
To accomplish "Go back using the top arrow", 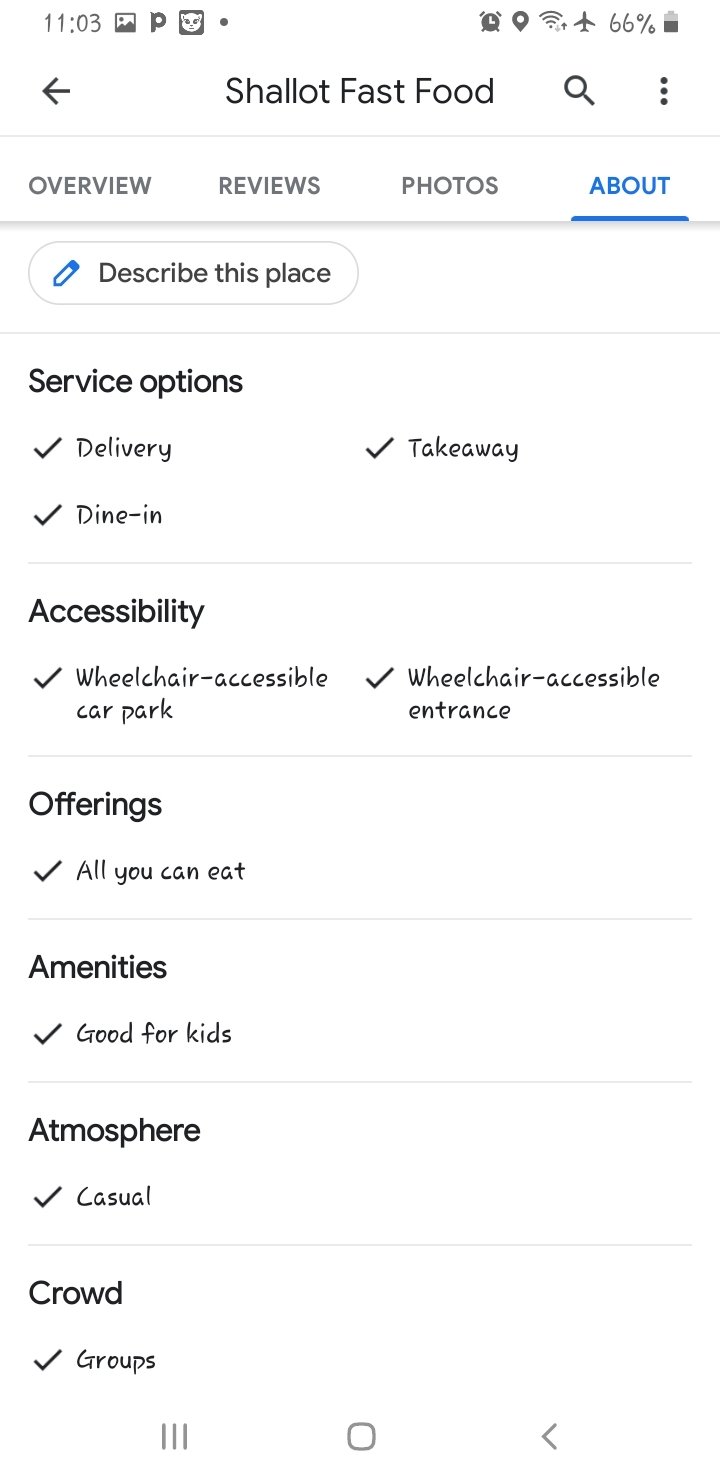I will click(x=56, y=91).
